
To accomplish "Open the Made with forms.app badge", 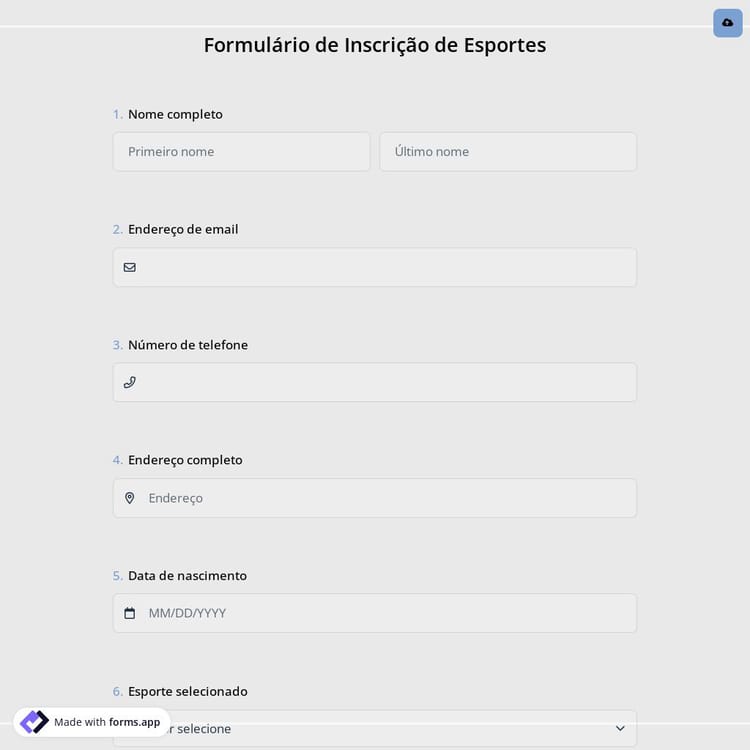I will [x=92, y=722].
